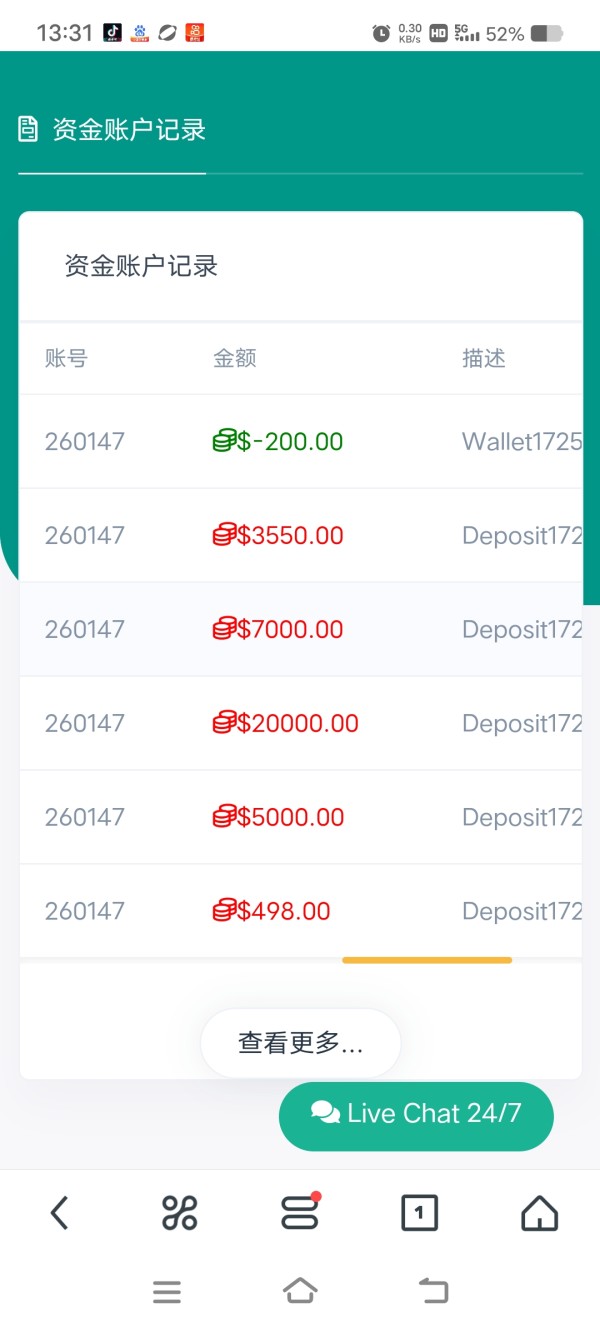
Task: Tap the 查看更多 button
Action: point(300,1043)
